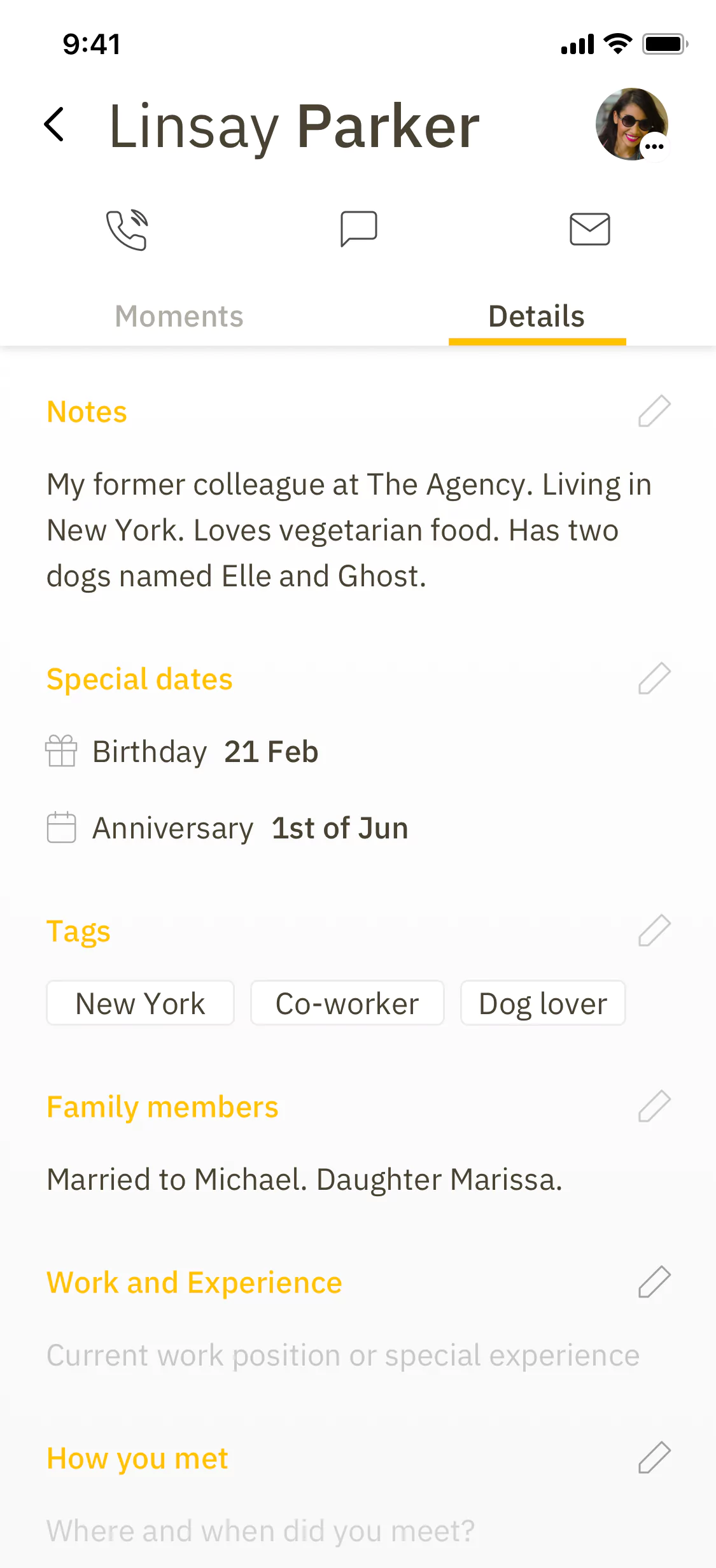Compose an email to Linsay
This screenshot has height=1568, width=716.
pos(589,229)
